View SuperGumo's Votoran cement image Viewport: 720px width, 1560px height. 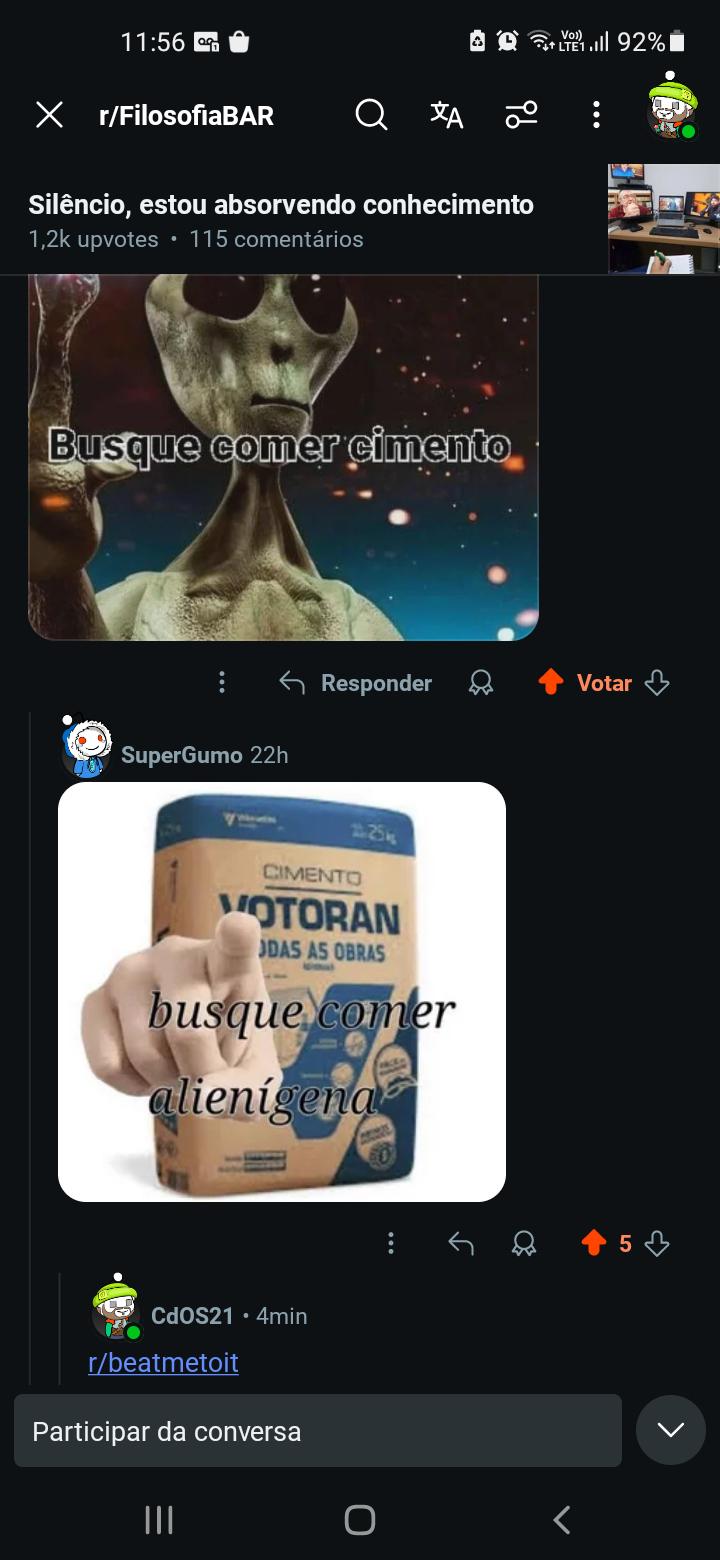pos(282,992)
